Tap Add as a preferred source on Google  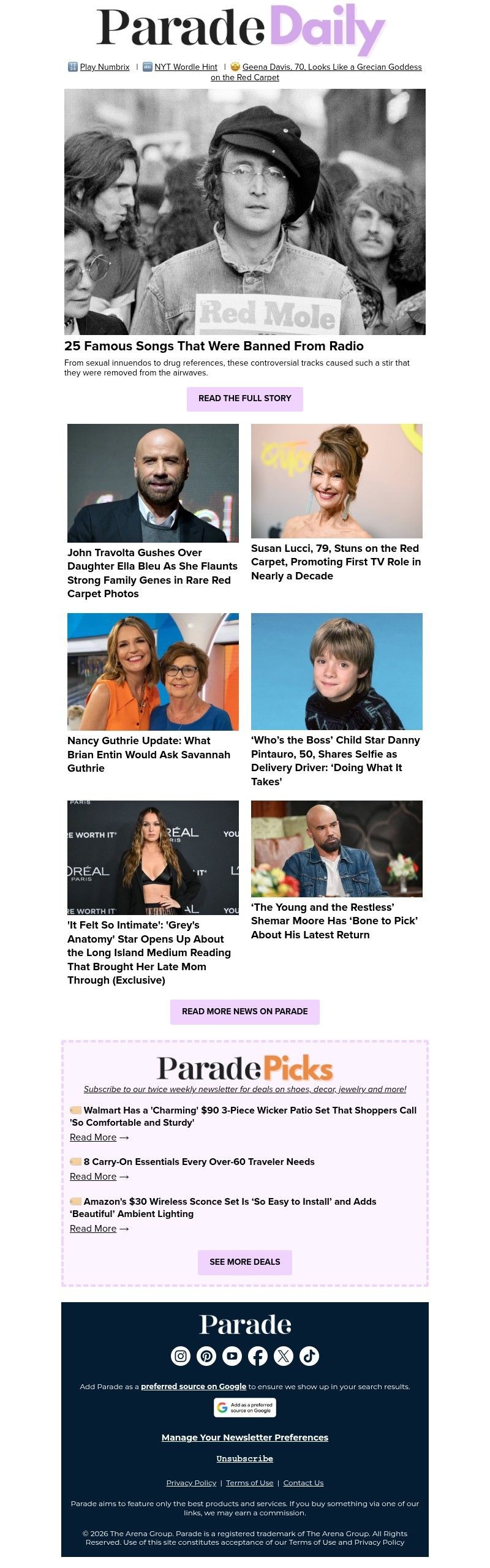point(245,1408)
